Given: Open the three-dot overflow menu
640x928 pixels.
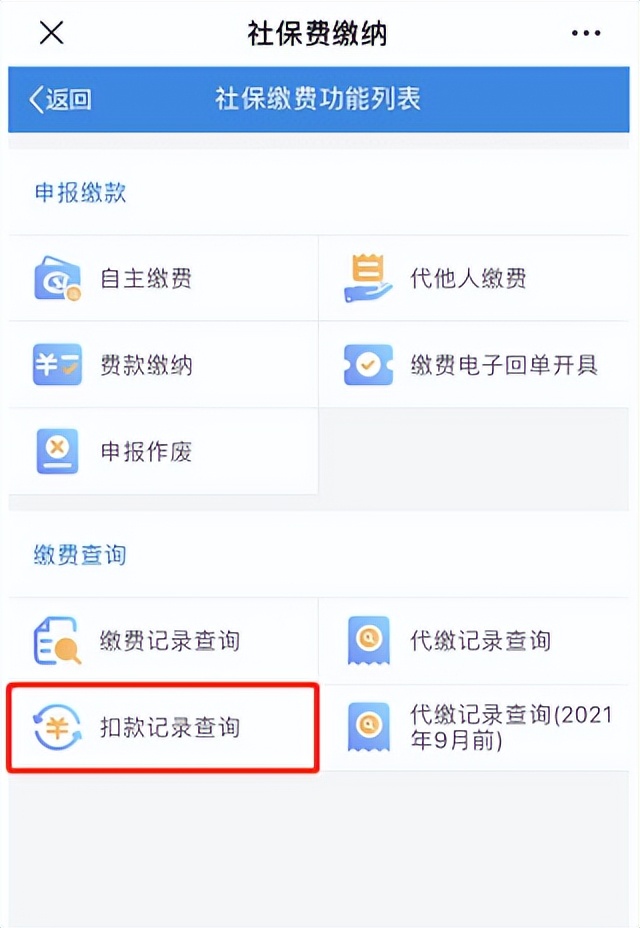Looking at the screenshot, I should click(586, 34).
